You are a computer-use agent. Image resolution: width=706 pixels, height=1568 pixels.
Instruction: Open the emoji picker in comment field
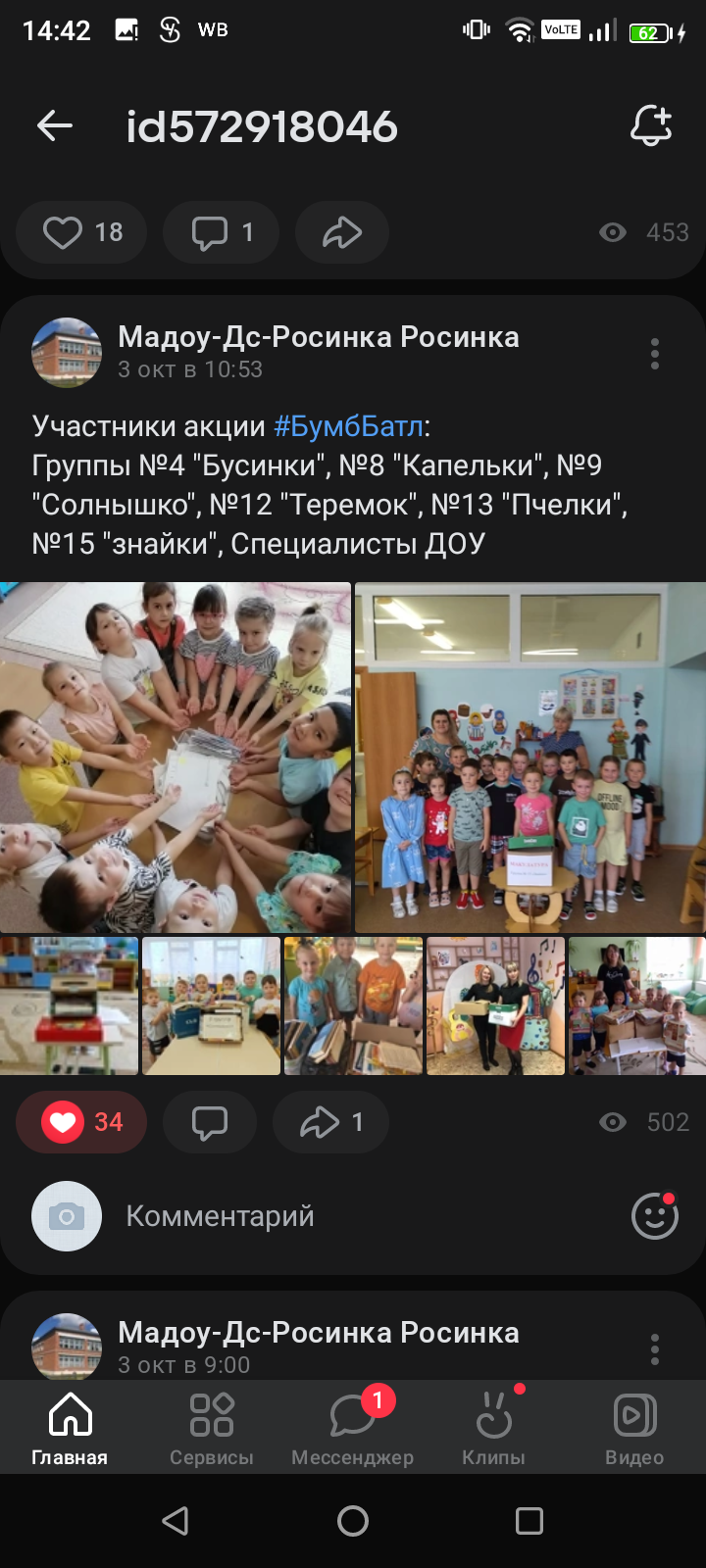tap(654, 1216)
